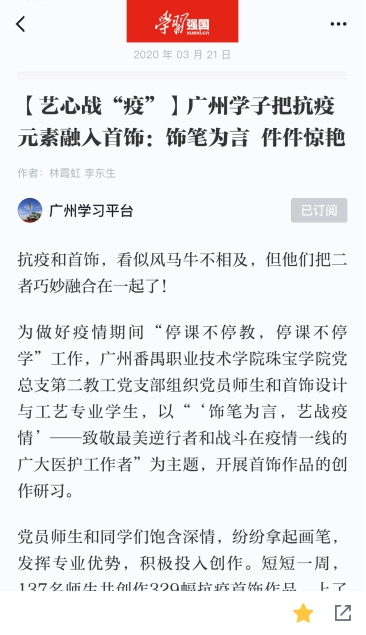This screenshot has height=635, width=366.
Task: Go back using the top-left arrow
Action: tap(21, 24)
